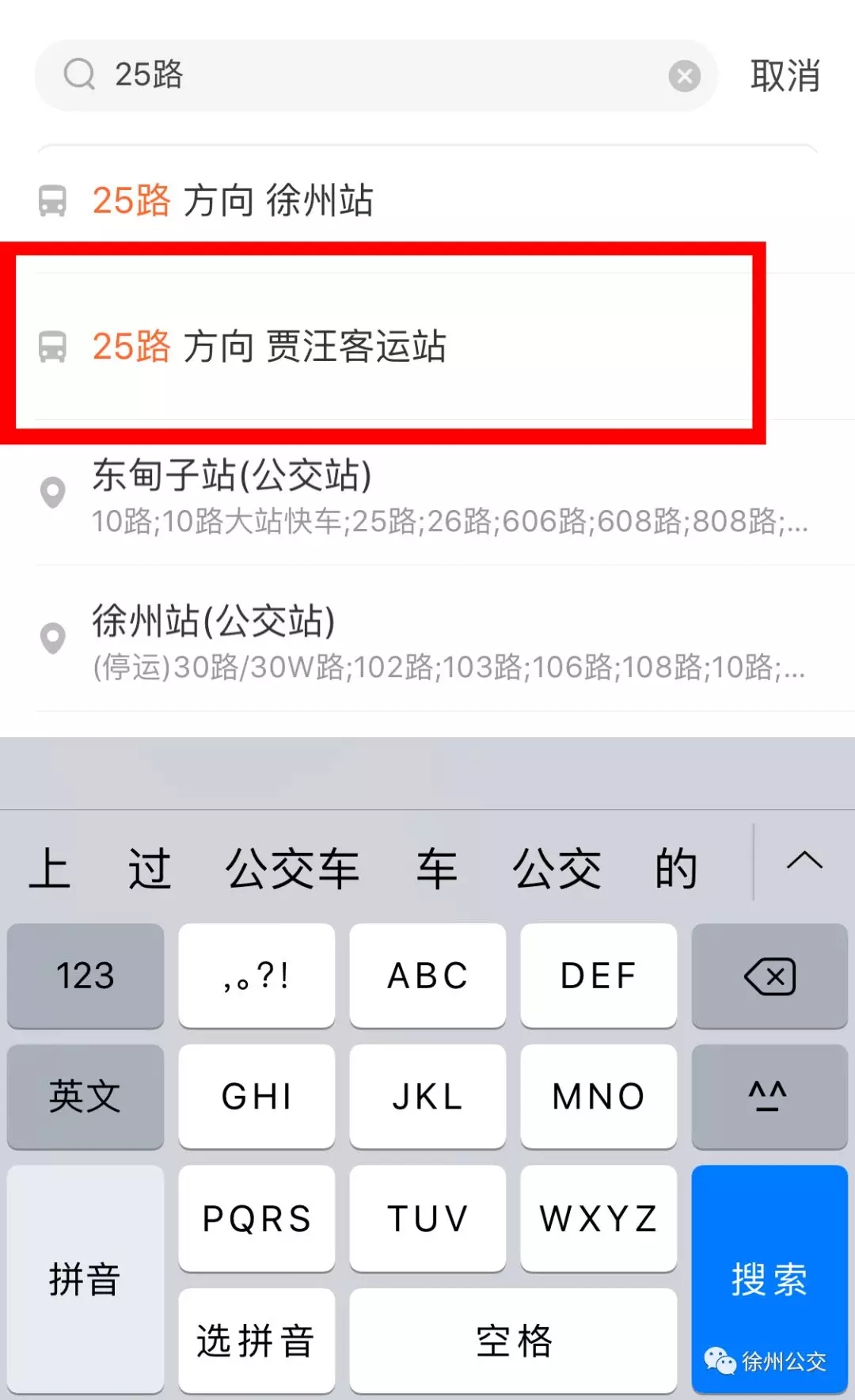Image resolution: width=855 pixels, height=1400 pixels.
Task: Switch keyboard to 英文 English mode
Action: pyautogui.click(x=85, y=1098)
